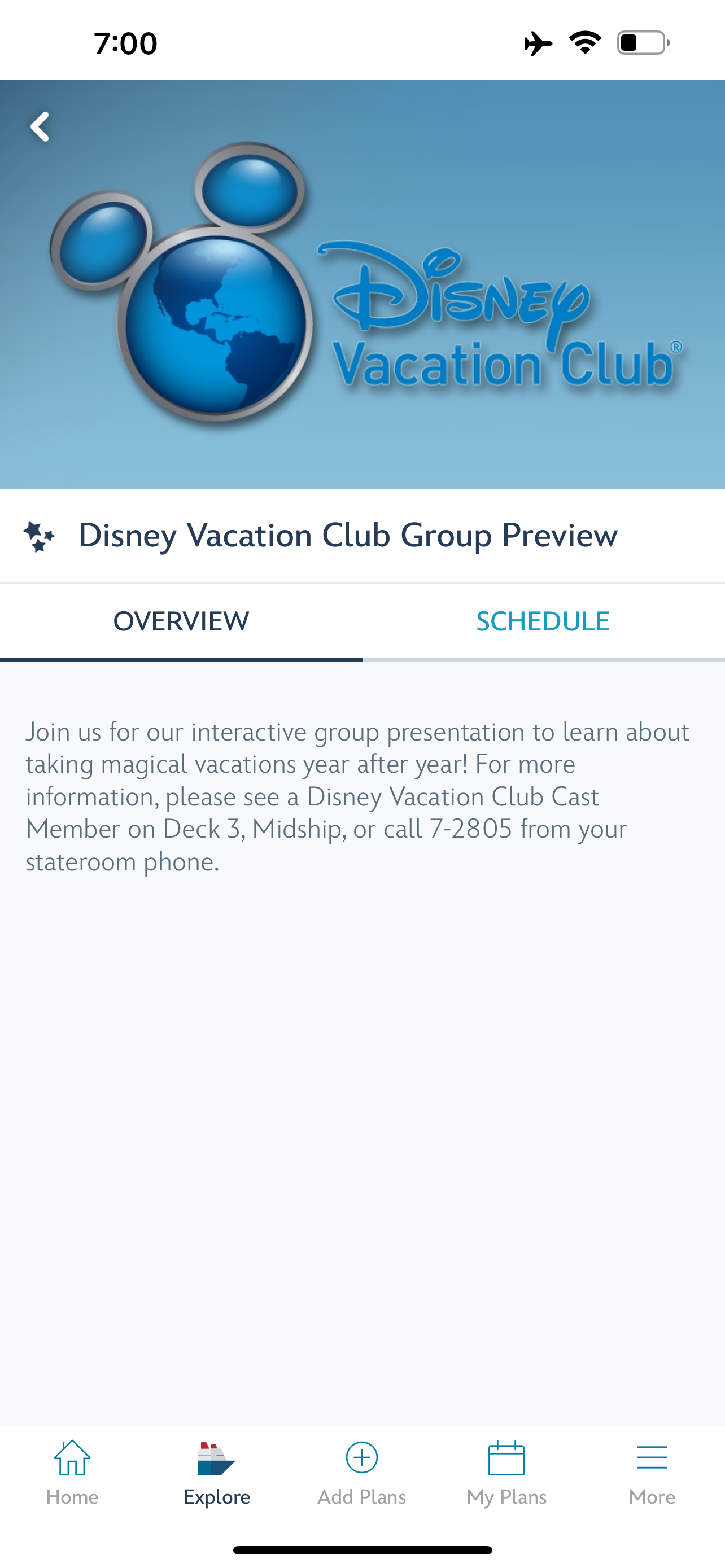Open the Explore tab
725x1568 pixels.
pos(217,1472)
